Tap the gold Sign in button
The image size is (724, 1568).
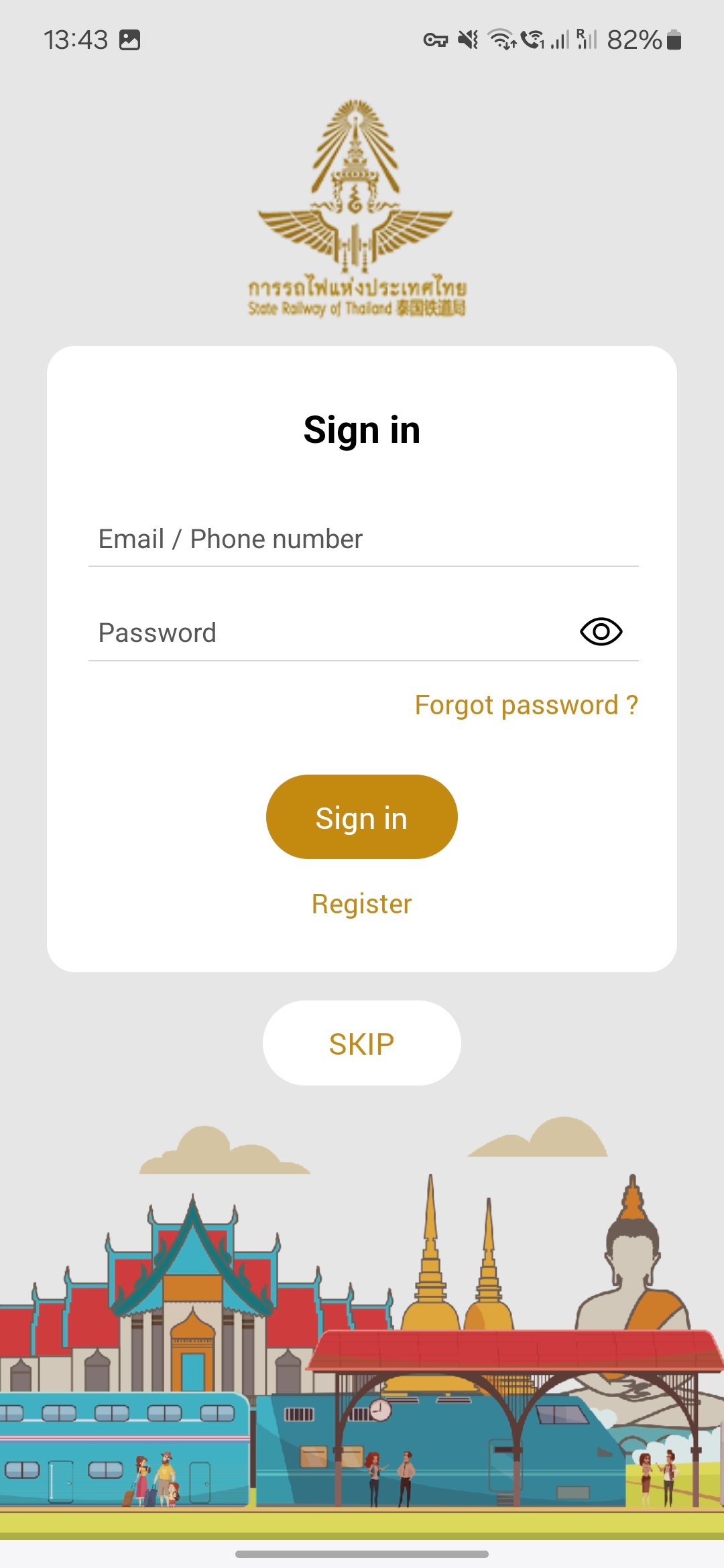click(362, 818)
